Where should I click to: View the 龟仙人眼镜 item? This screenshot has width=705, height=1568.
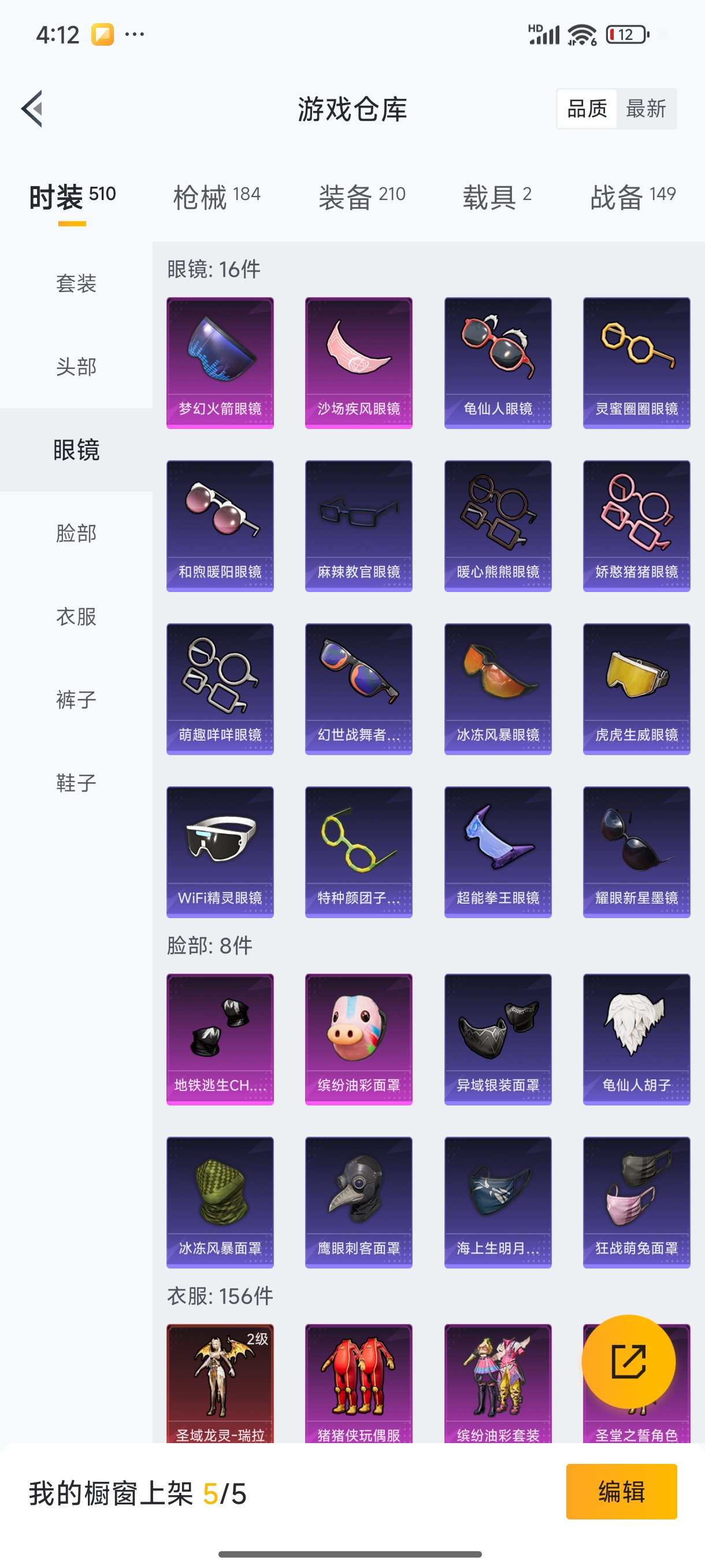498,363
